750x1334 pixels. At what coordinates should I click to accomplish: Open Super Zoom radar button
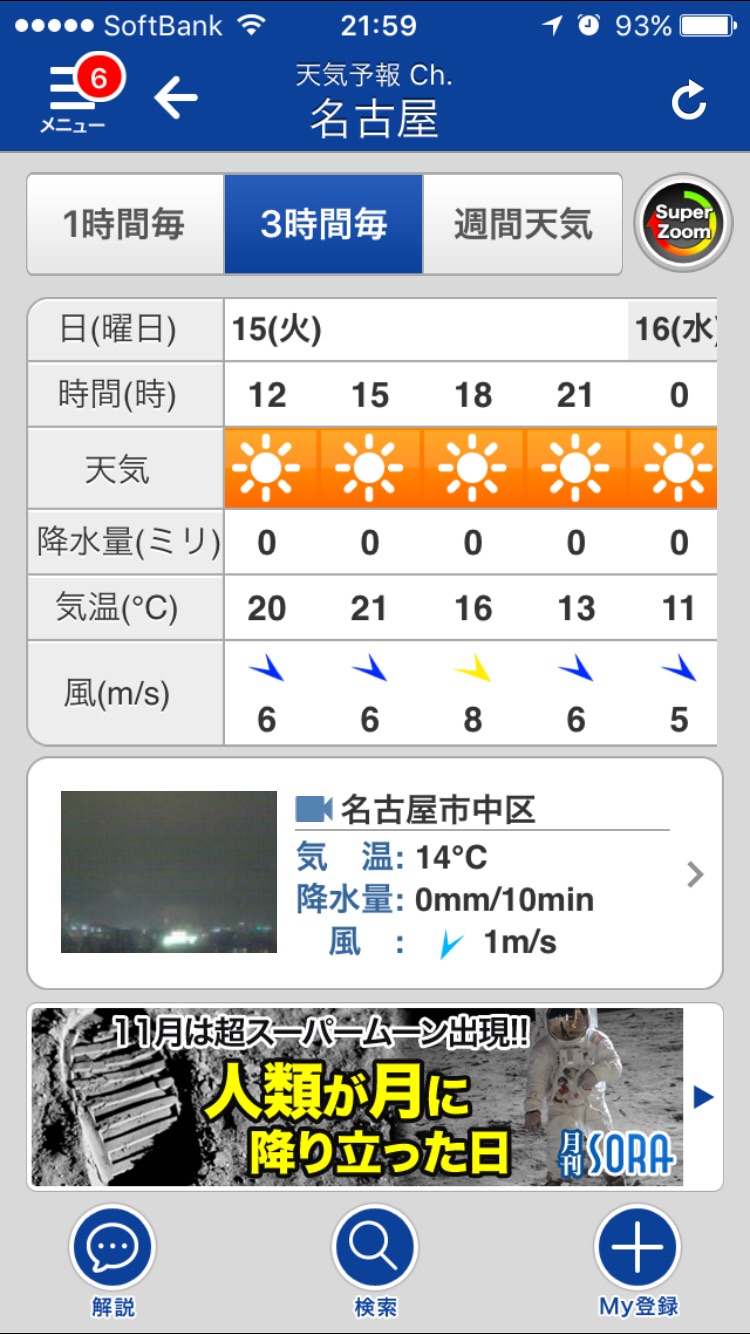point(683,223)
